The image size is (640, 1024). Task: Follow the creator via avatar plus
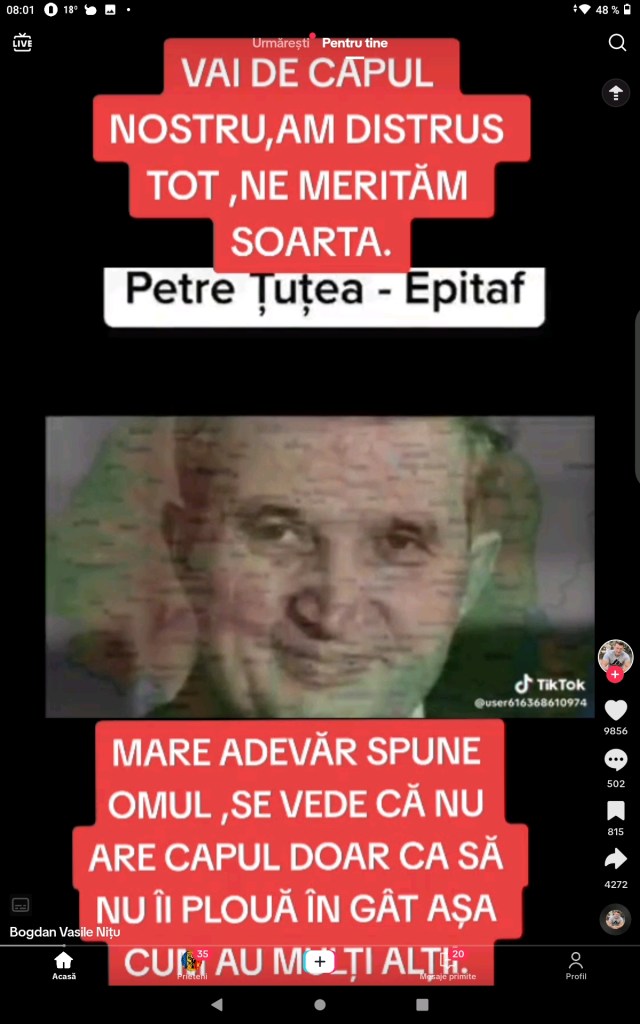615,675
